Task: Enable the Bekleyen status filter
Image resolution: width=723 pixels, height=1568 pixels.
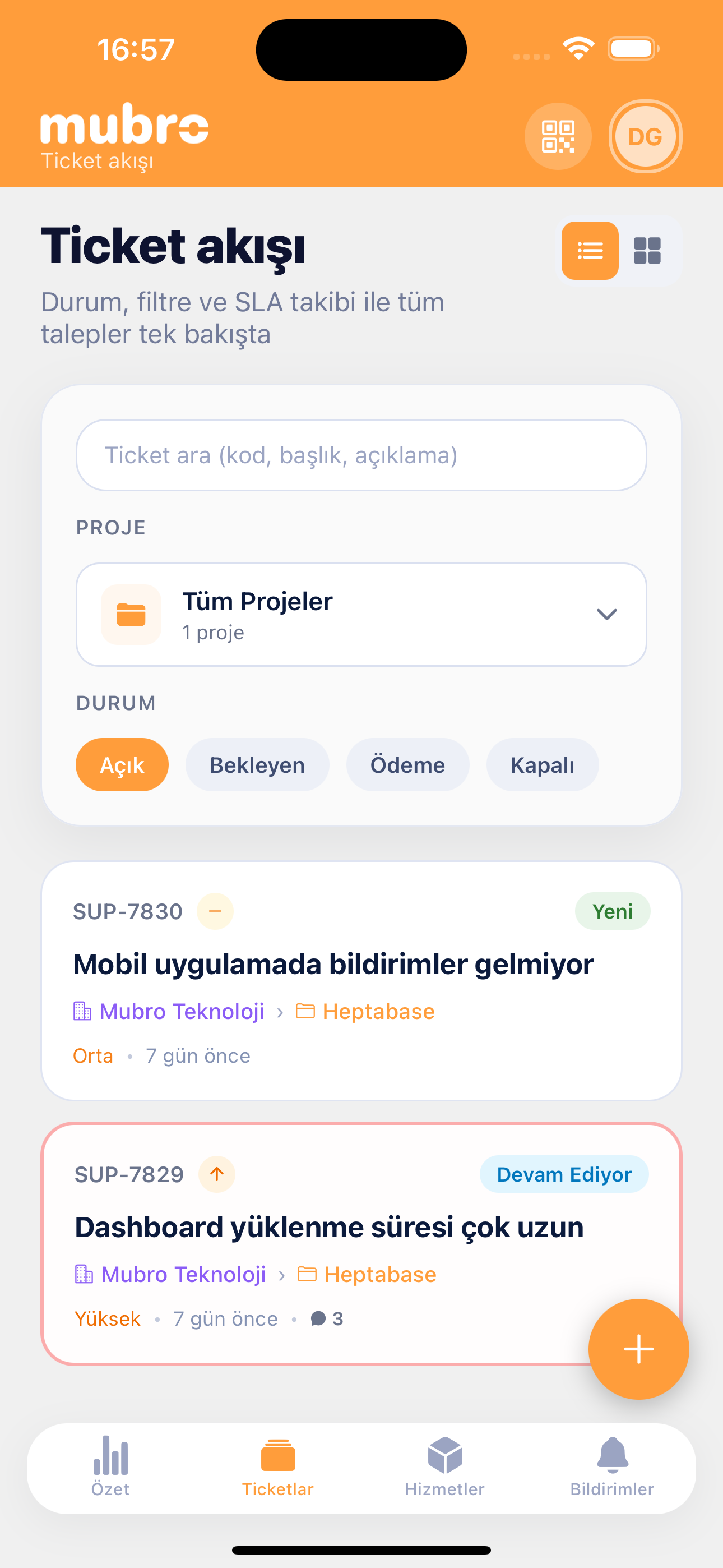Action: pos(257,764)
